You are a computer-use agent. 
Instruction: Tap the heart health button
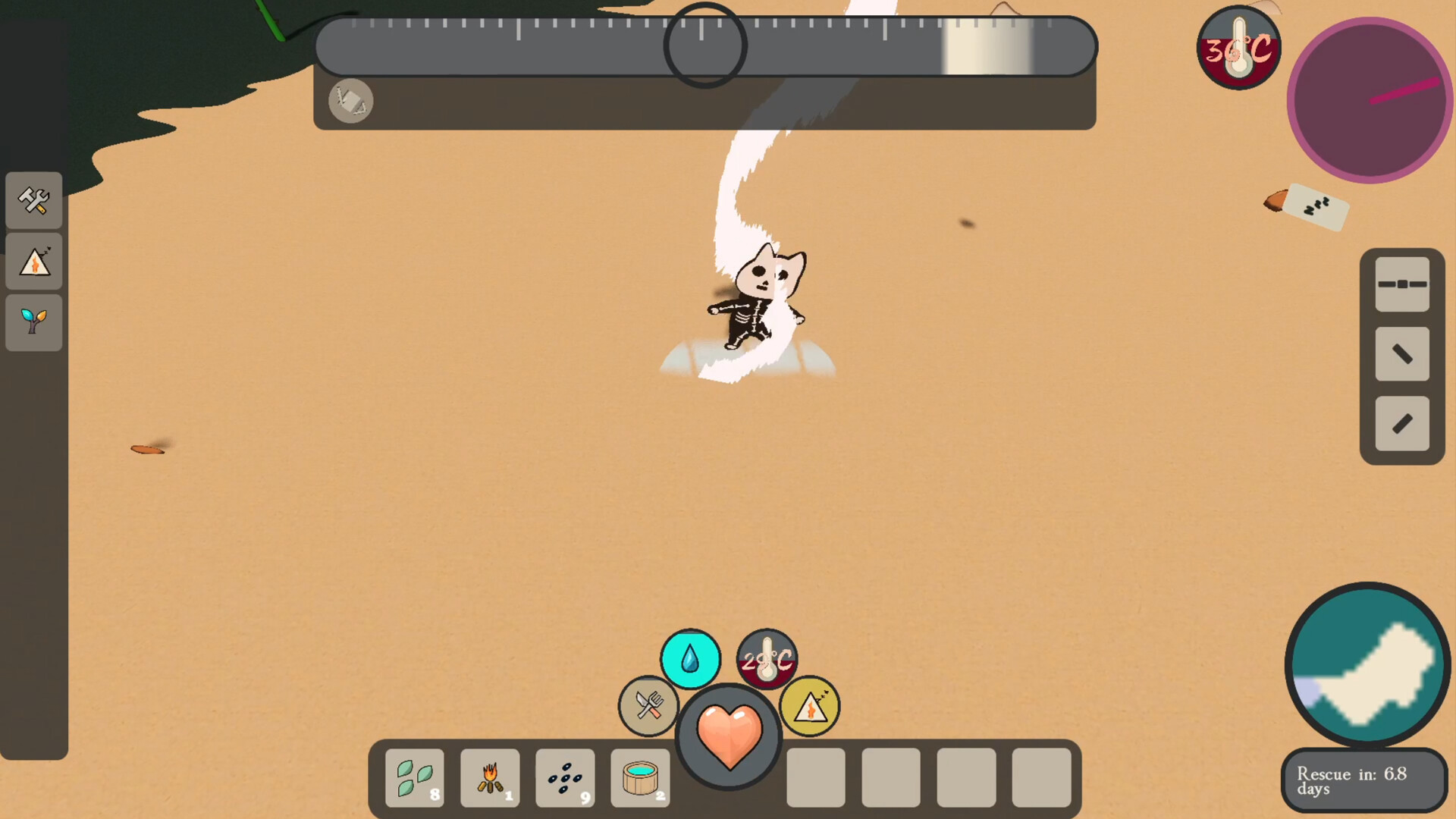[728, 736]
